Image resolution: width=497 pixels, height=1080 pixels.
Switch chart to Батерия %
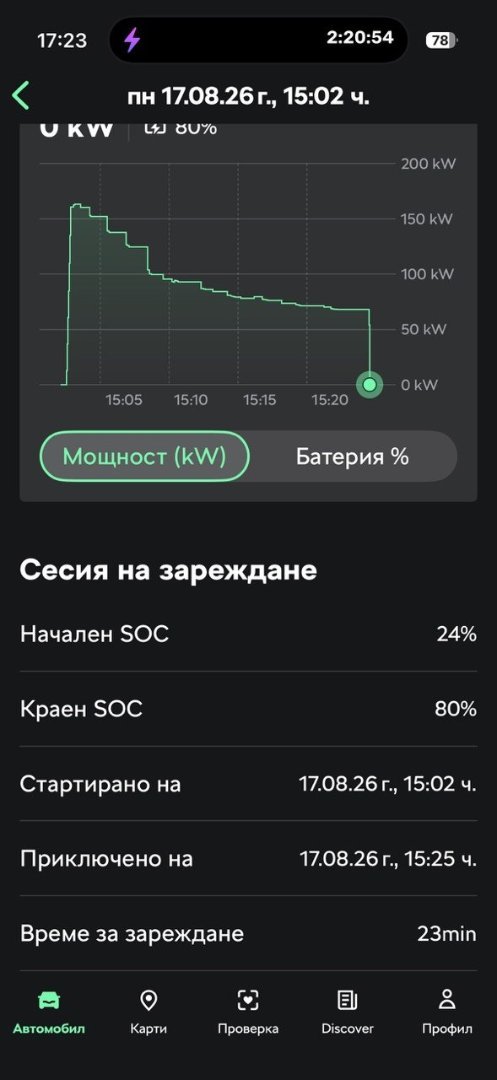click(x=352, y=456)
